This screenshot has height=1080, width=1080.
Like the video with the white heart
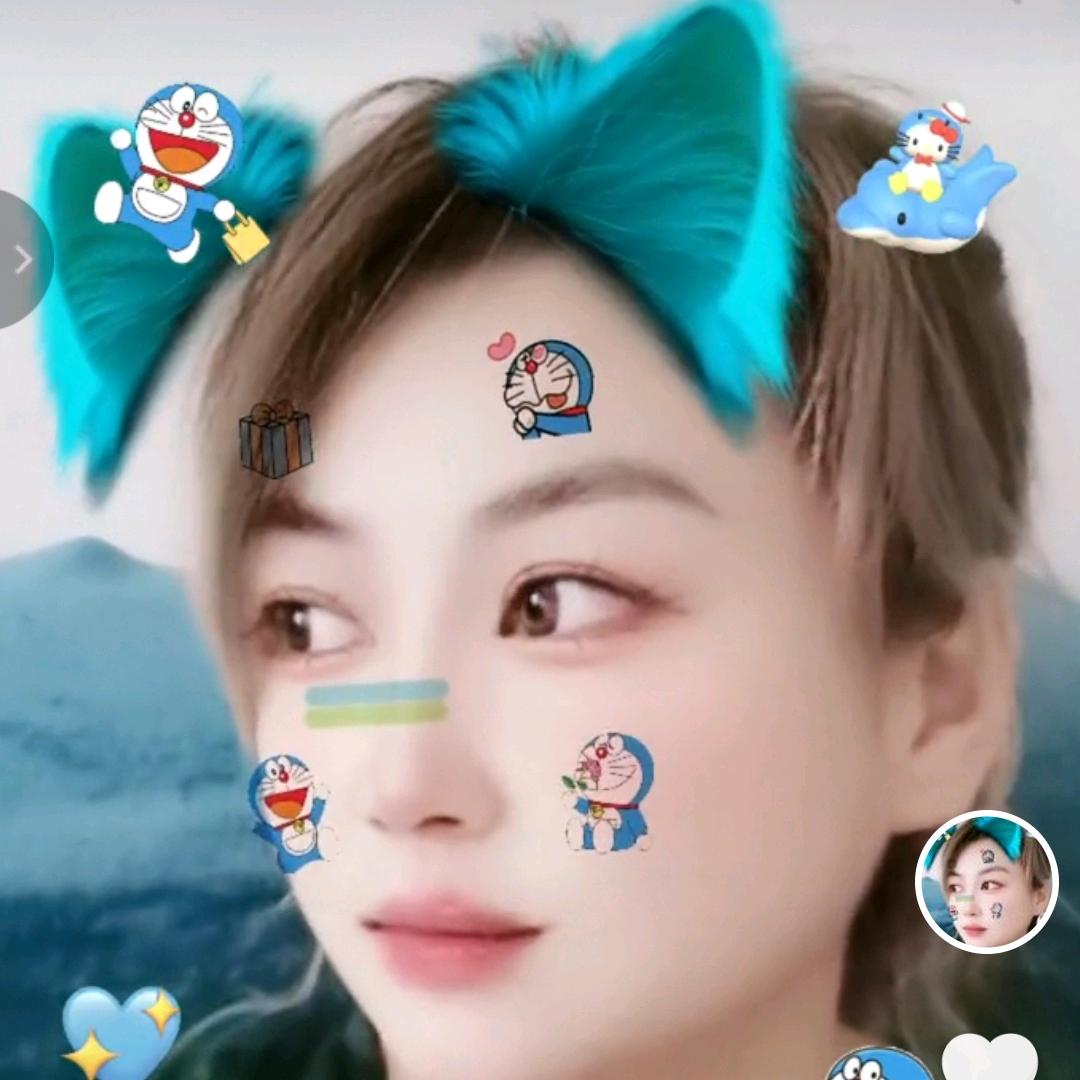click(x=990, y=1058)
